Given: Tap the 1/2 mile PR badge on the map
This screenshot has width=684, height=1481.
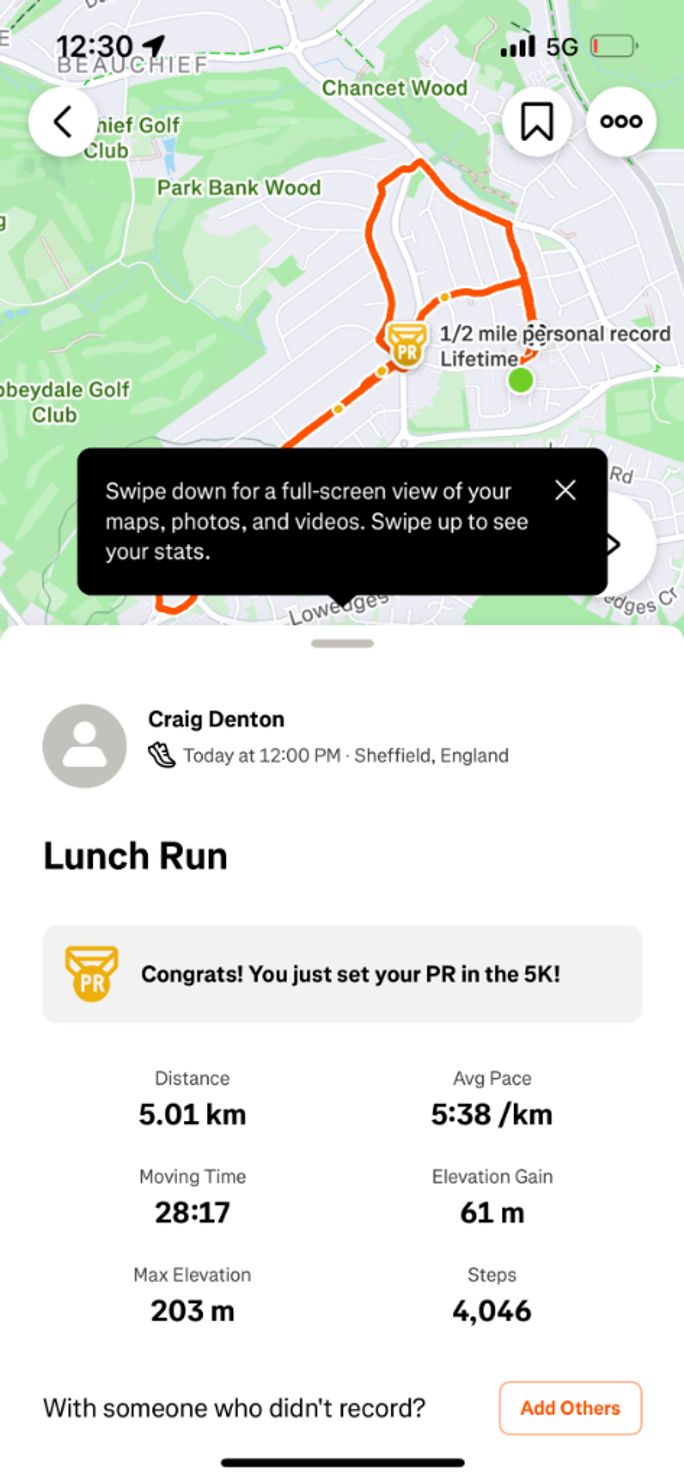Looking at the screenshot, I should coord(405,347).
